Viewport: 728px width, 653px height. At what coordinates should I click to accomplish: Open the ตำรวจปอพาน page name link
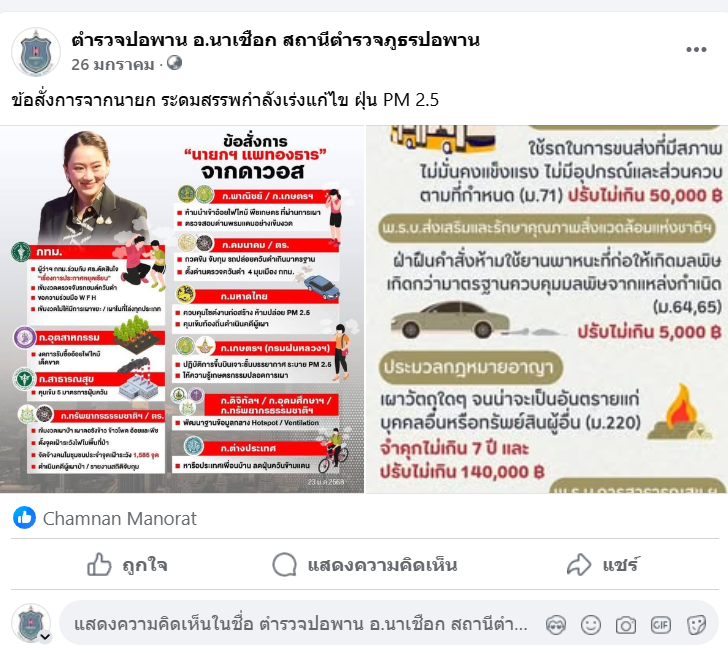coord(275,40)
